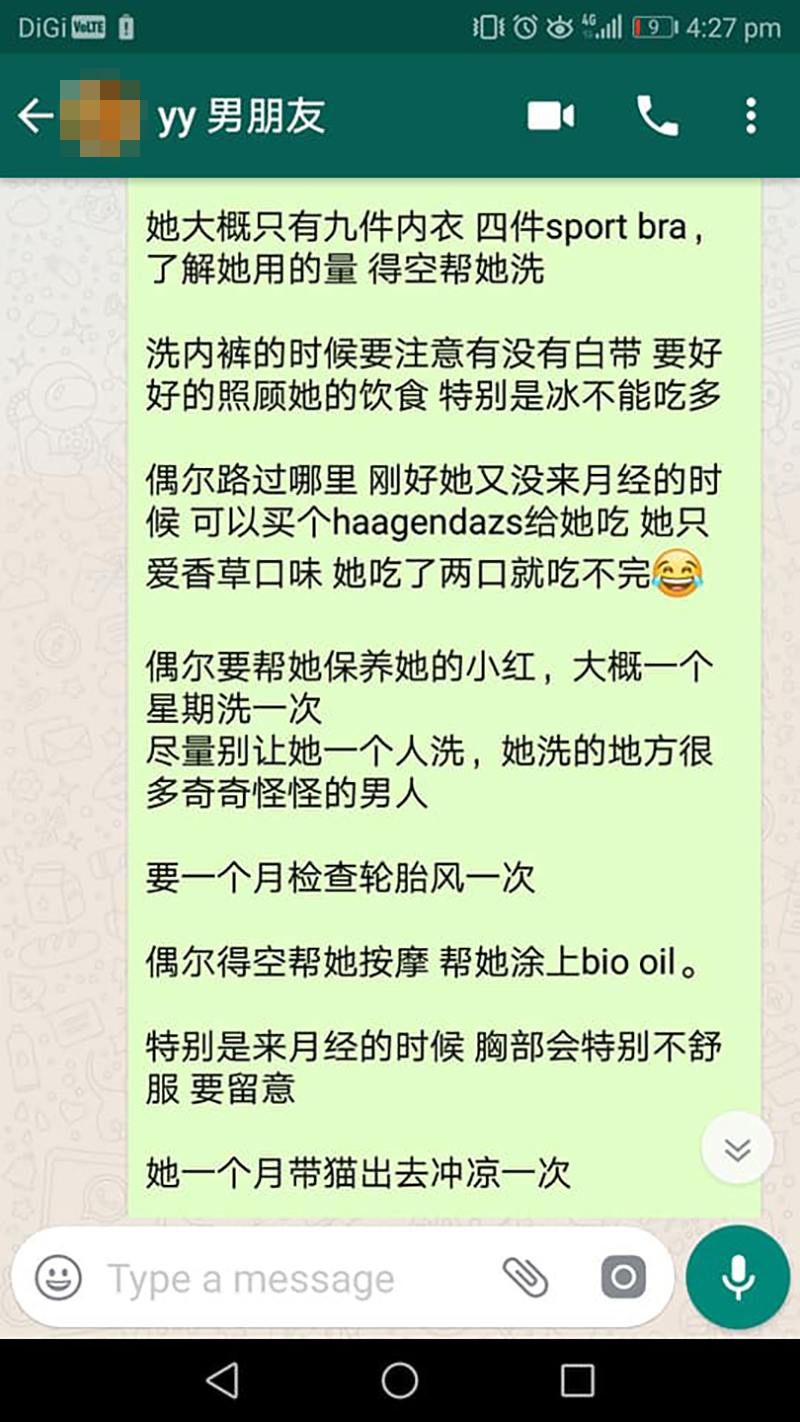The image size is (800, 1422).
Task: Go back to the chats list
Action: pyautogui.click(x=35, y=117)
